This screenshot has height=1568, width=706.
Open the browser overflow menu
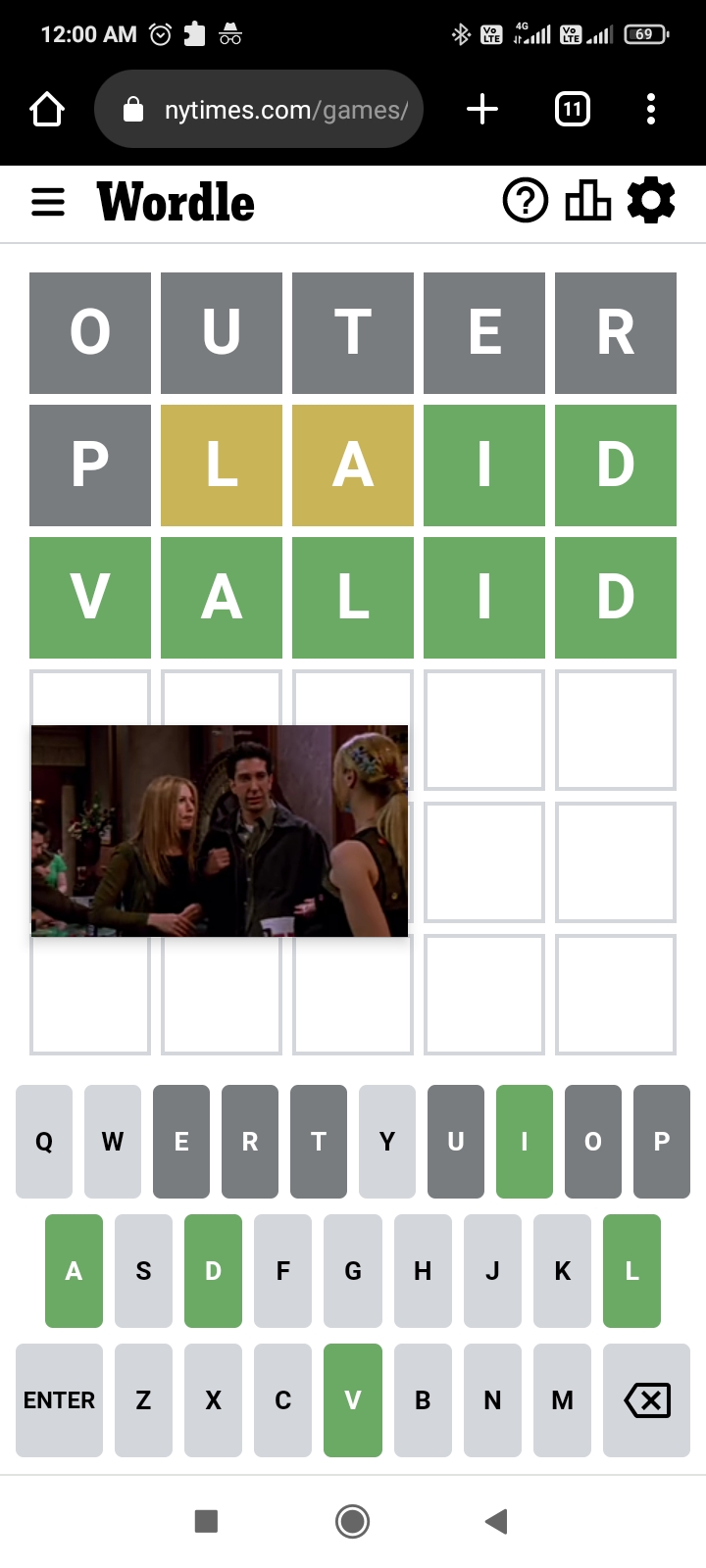(651, 110)
